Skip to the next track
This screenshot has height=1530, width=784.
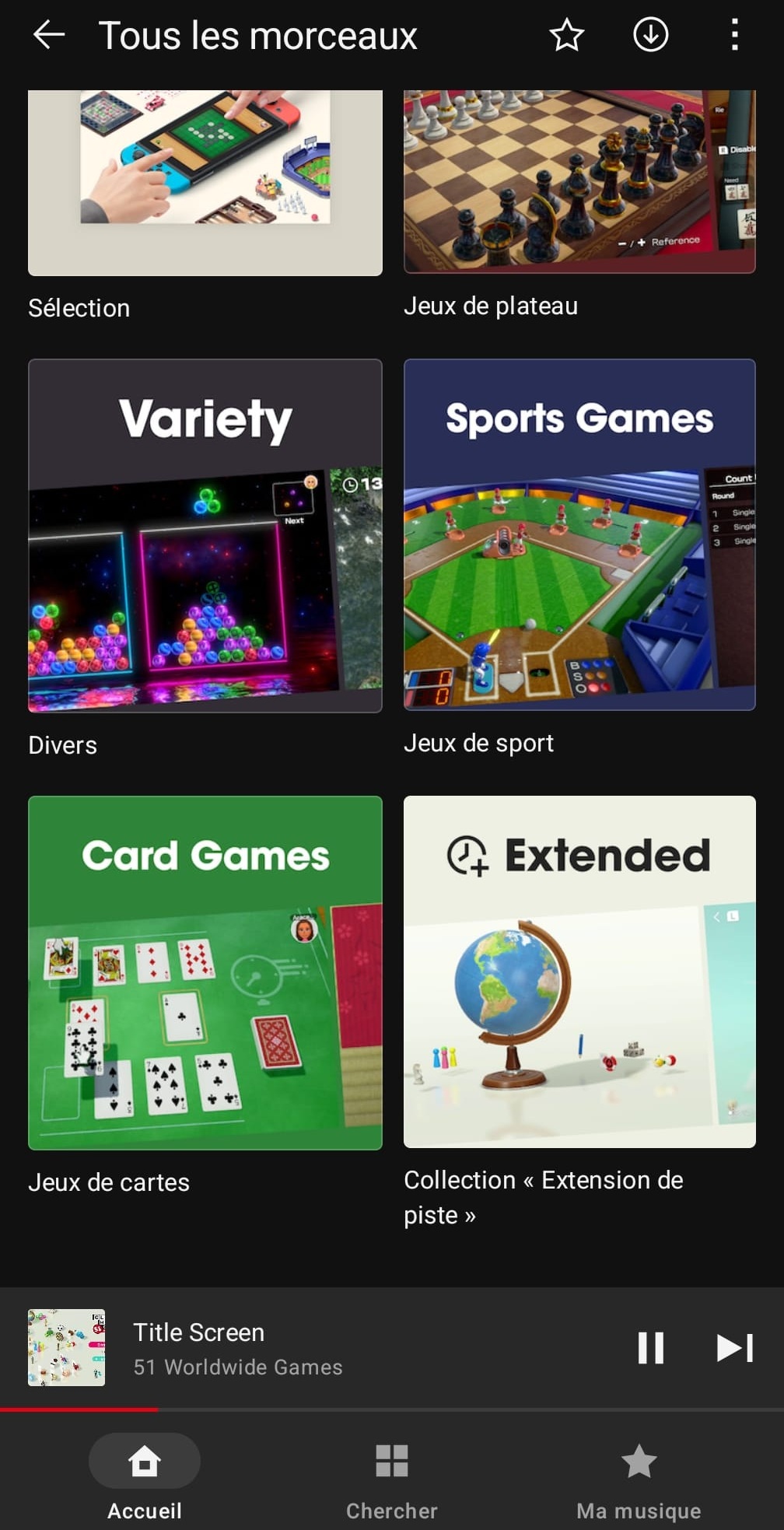click(735, 1348)
